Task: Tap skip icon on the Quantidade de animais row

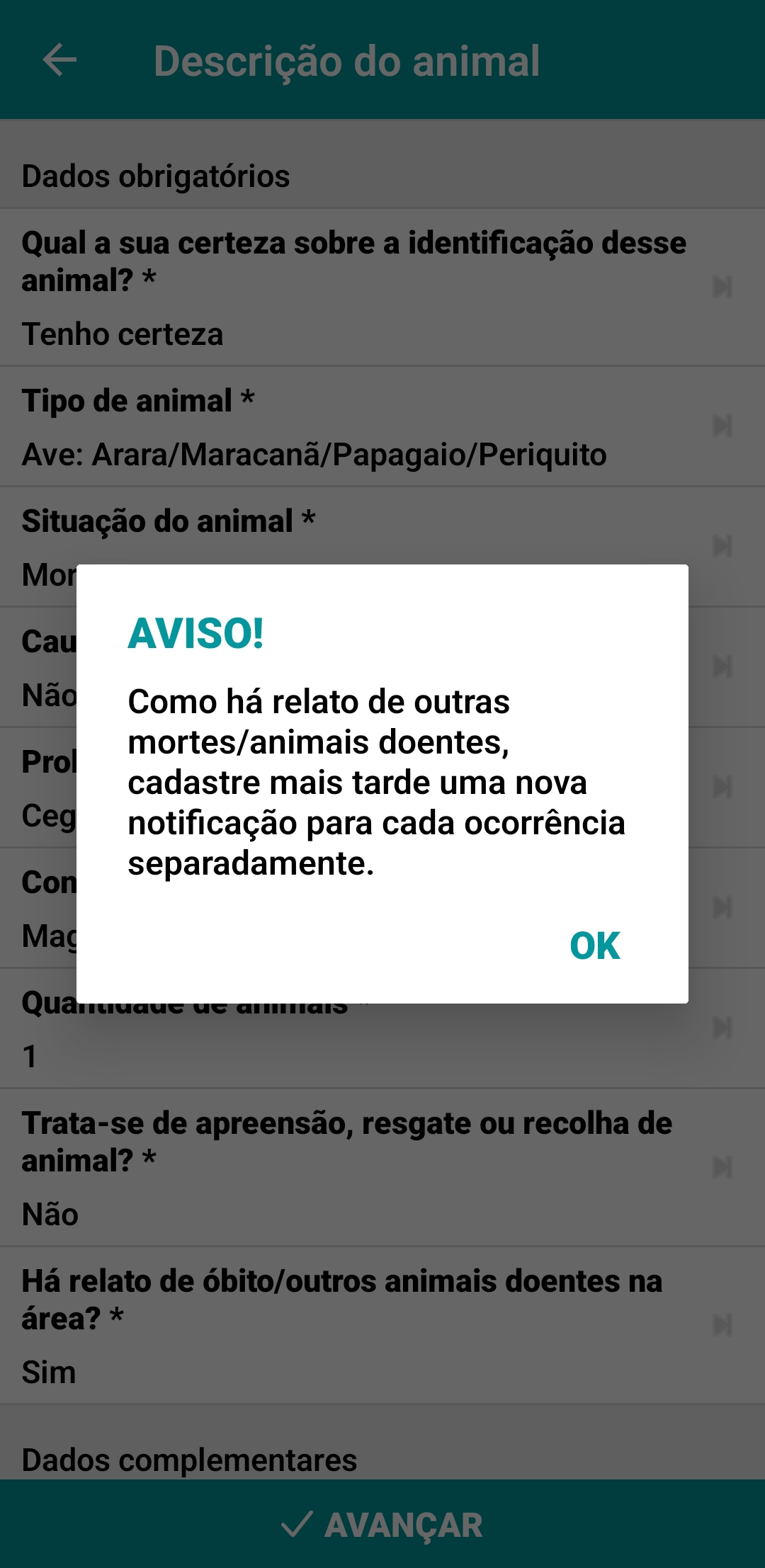Action: point(722,1027)
